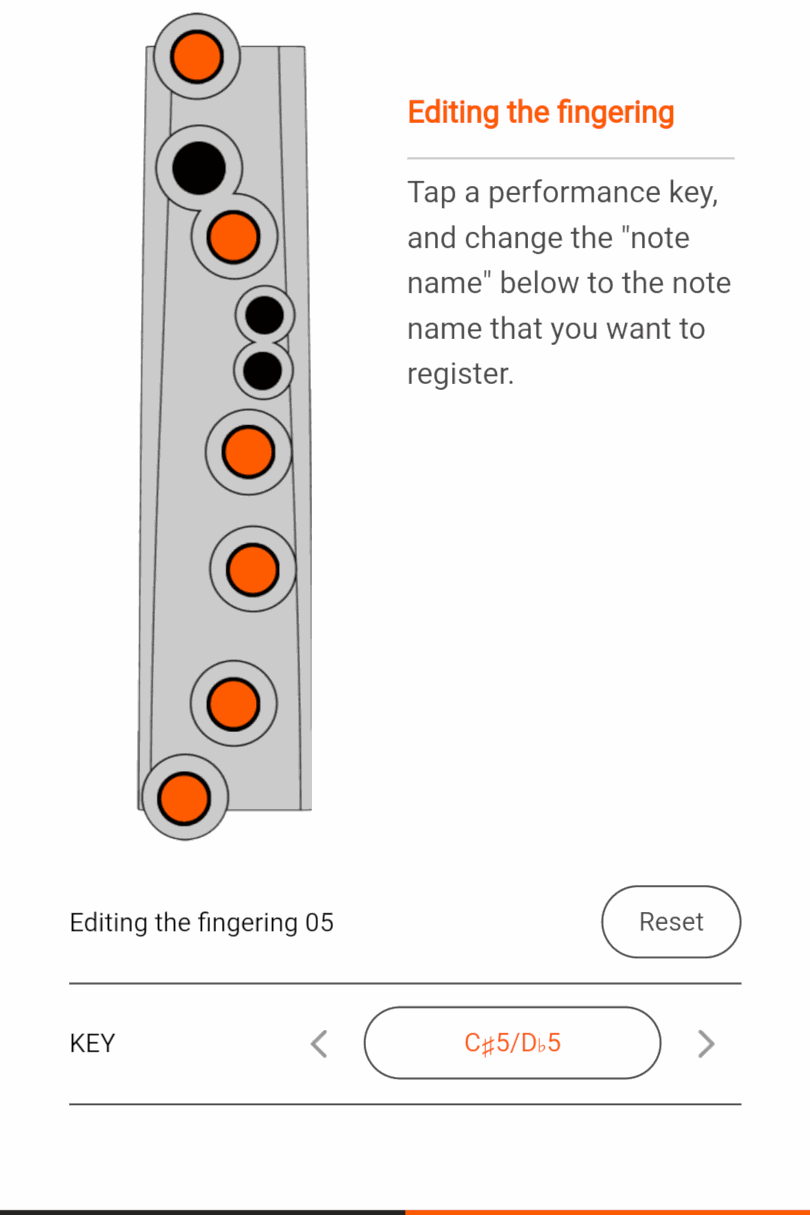This screenshot has width=810, height=1215.
Task: Tap the orange "Editing the fingering" heading
Action: (540, 112)
